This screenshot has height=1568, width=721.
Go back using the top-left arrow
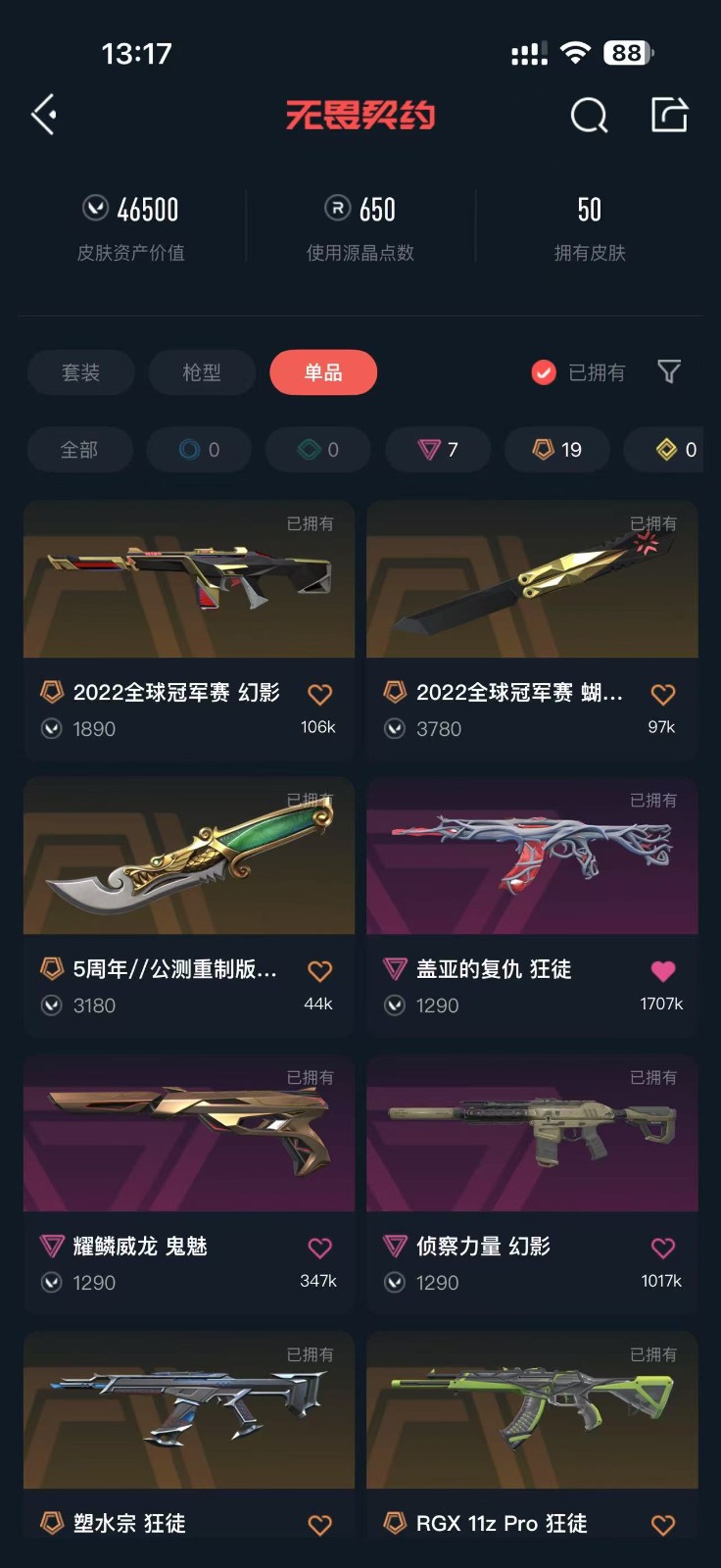click(44, 116)
